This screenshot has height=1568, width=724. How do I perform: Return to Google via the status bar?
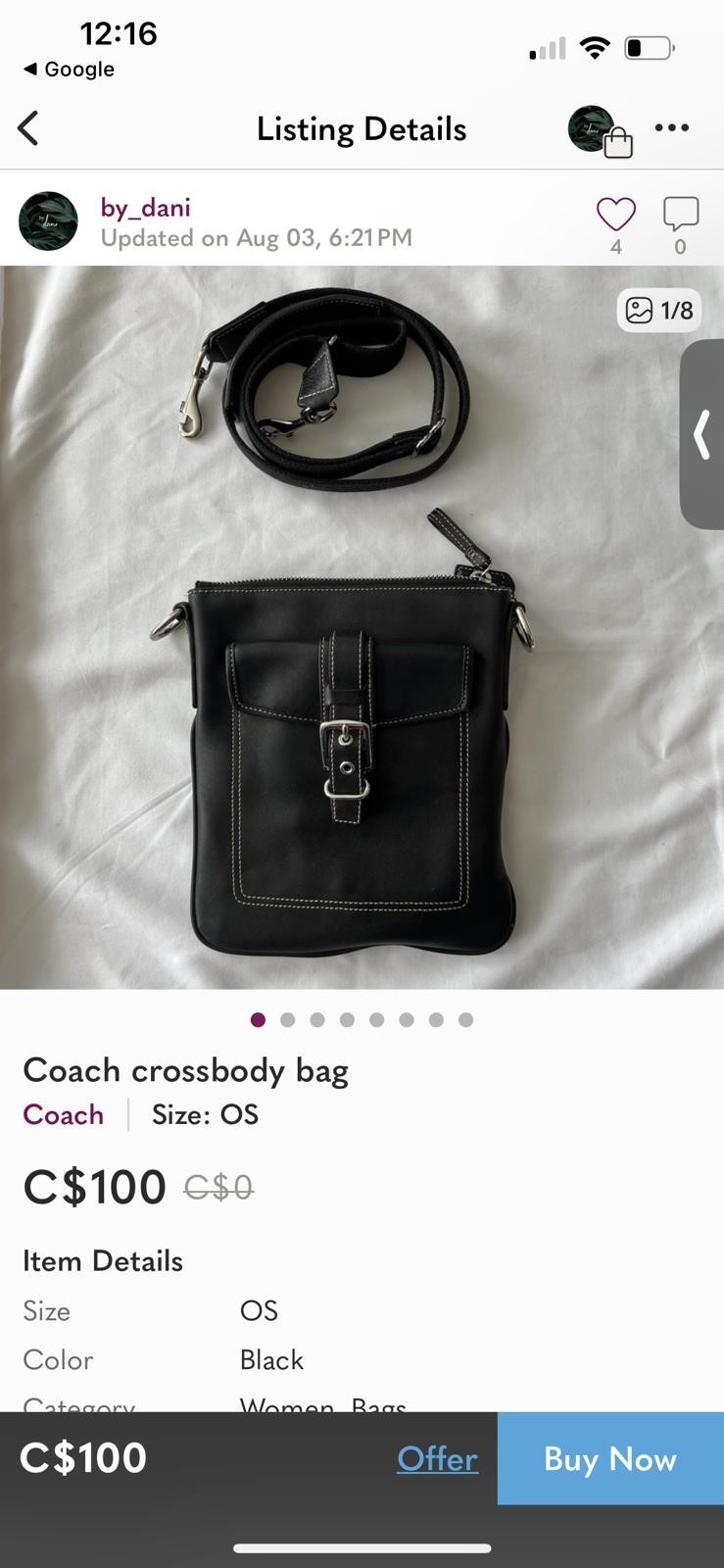69,70
